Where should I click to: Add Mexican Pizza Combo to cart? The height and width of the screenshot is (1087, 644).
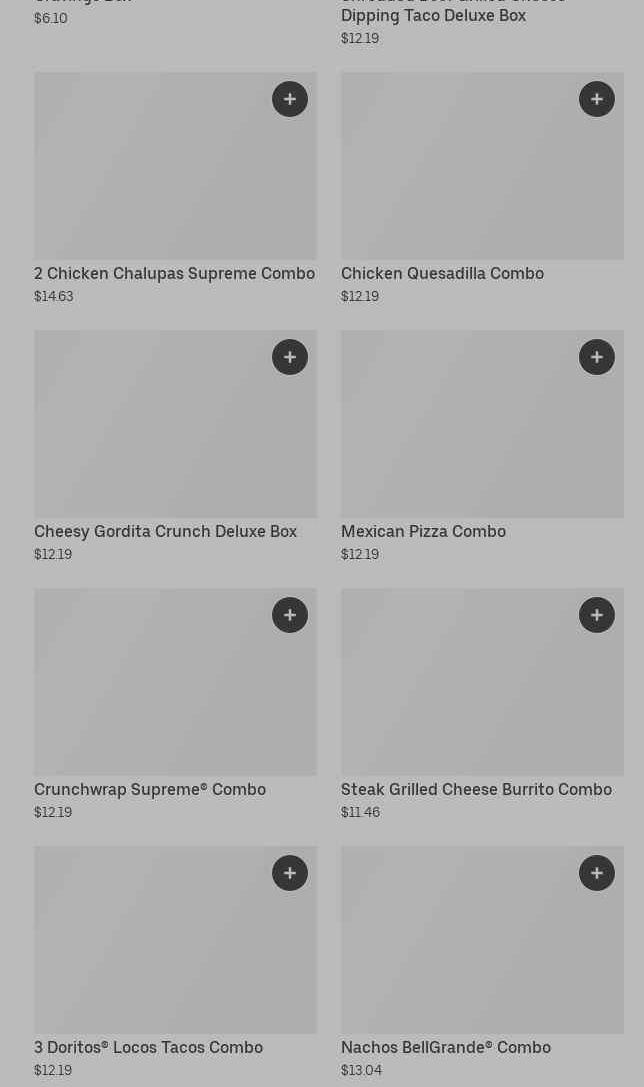597,357
